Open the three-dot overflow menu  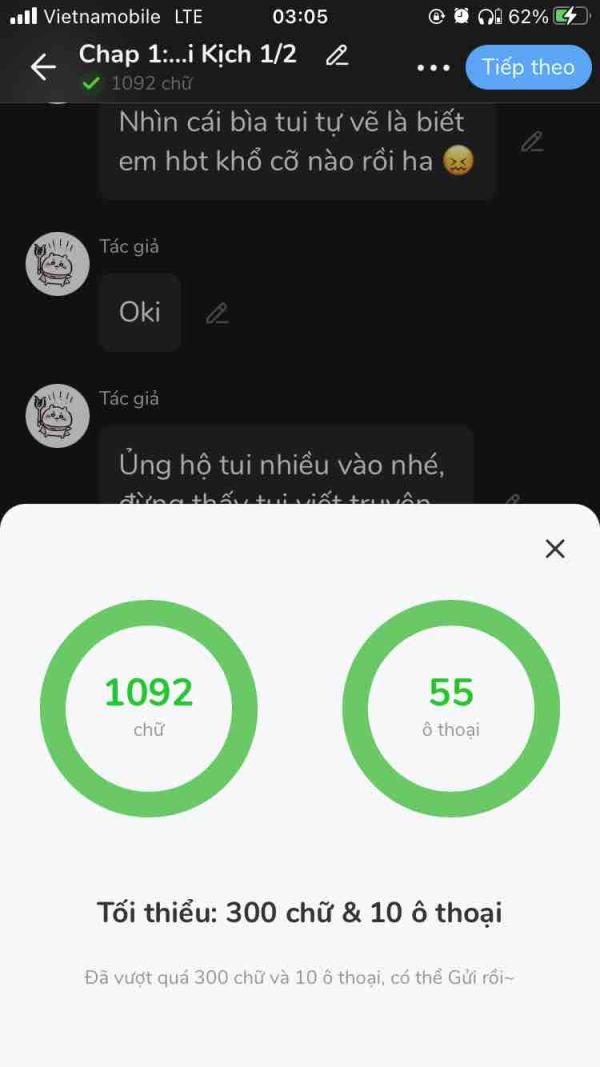coord(433,68)
